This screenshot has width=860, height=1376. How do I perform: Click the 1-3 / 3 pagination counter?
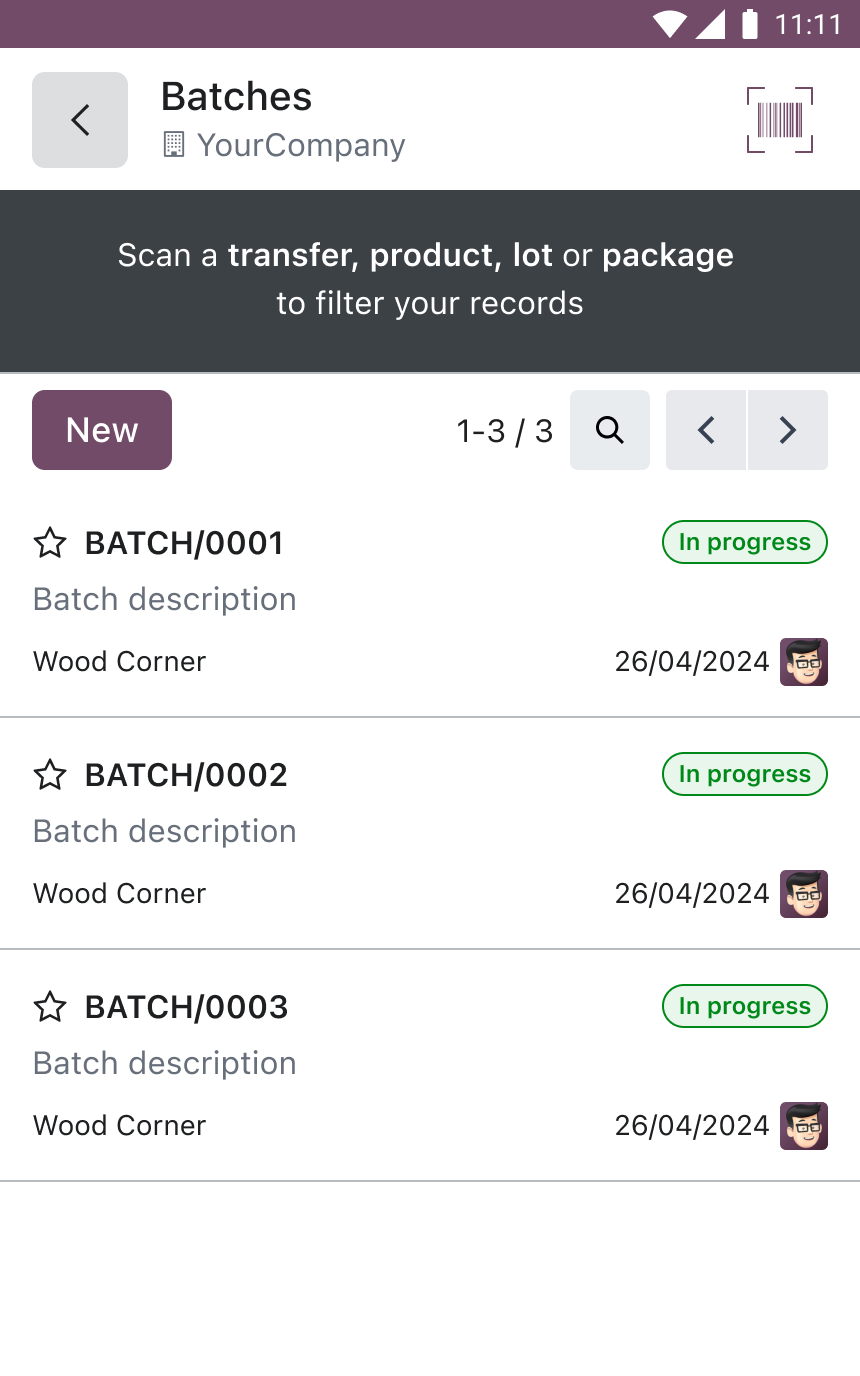504,430
